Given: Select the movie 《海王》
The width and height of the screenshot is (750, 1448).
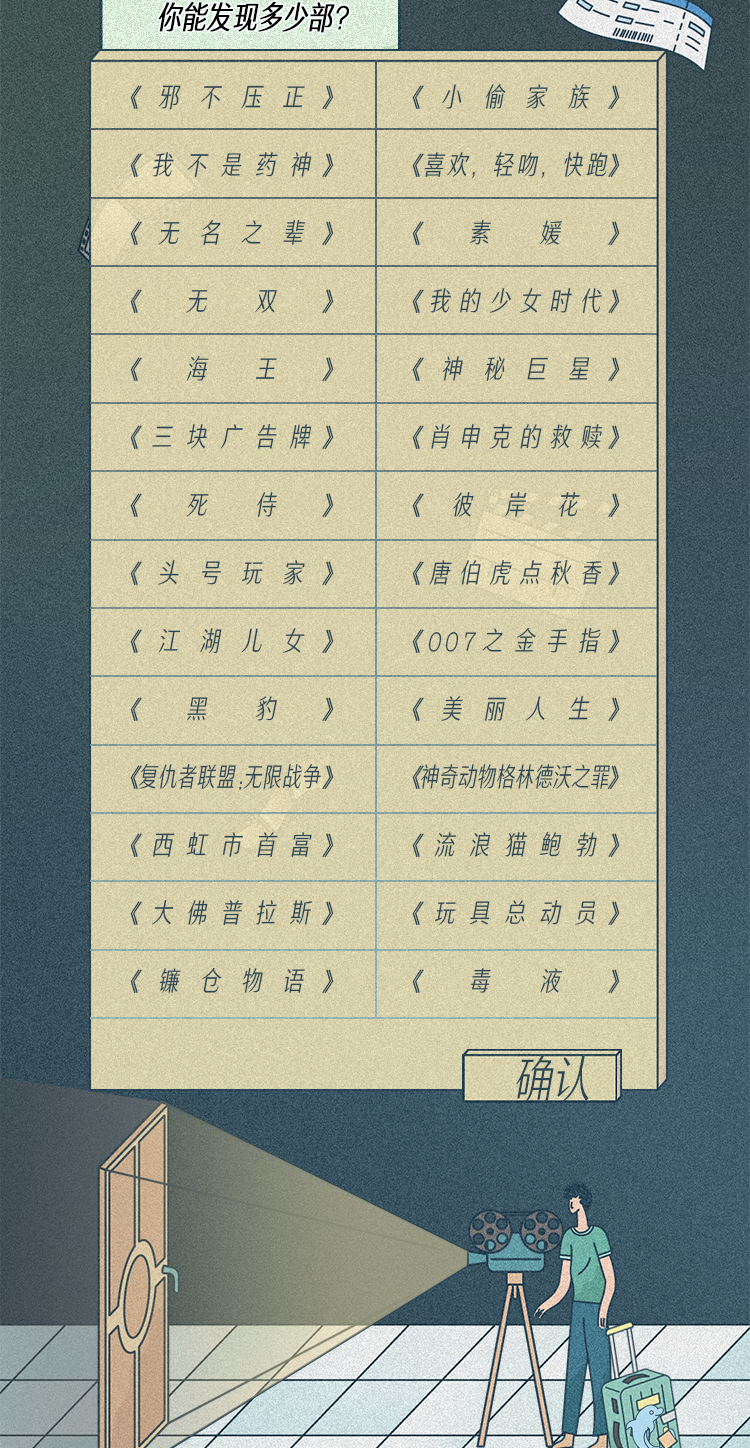Looking at the screenshot, I should (232, 369).
